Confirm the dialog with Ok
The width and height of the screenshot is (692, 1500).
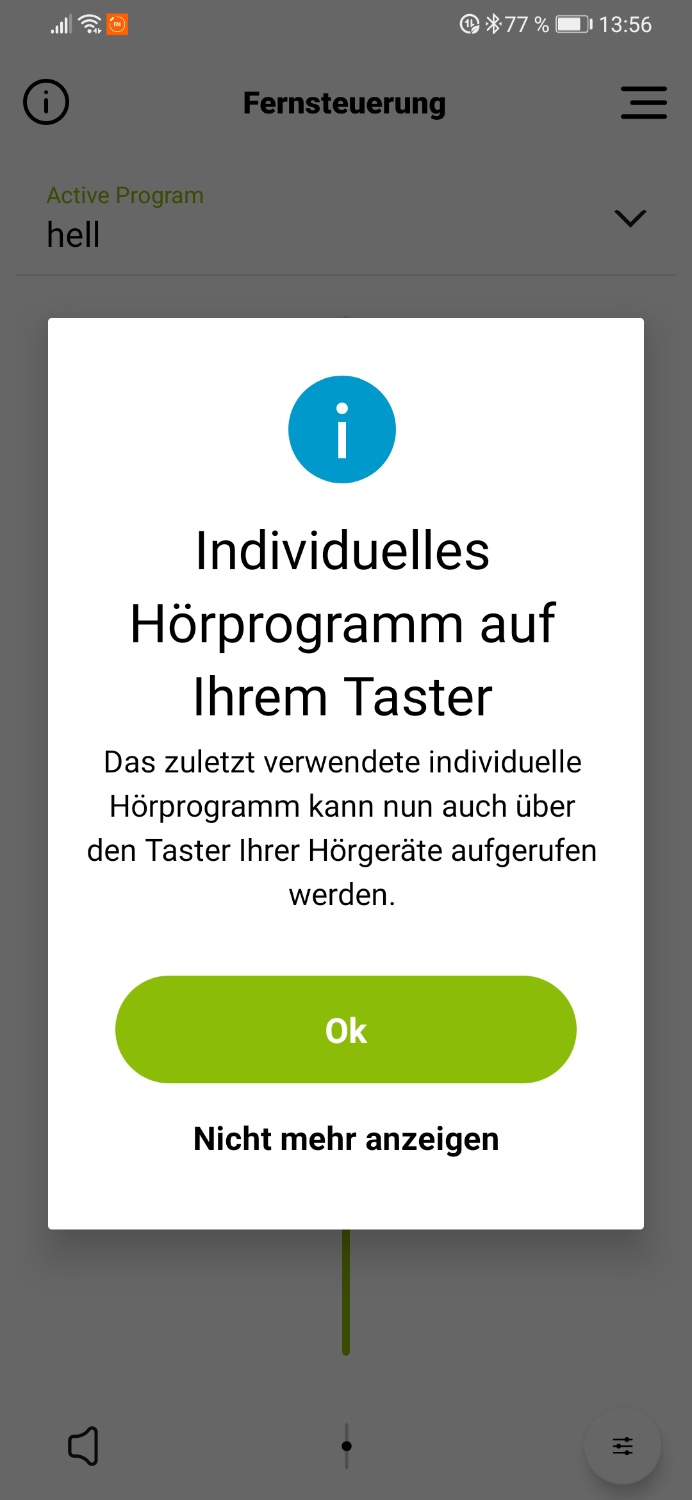point(346,1030)
